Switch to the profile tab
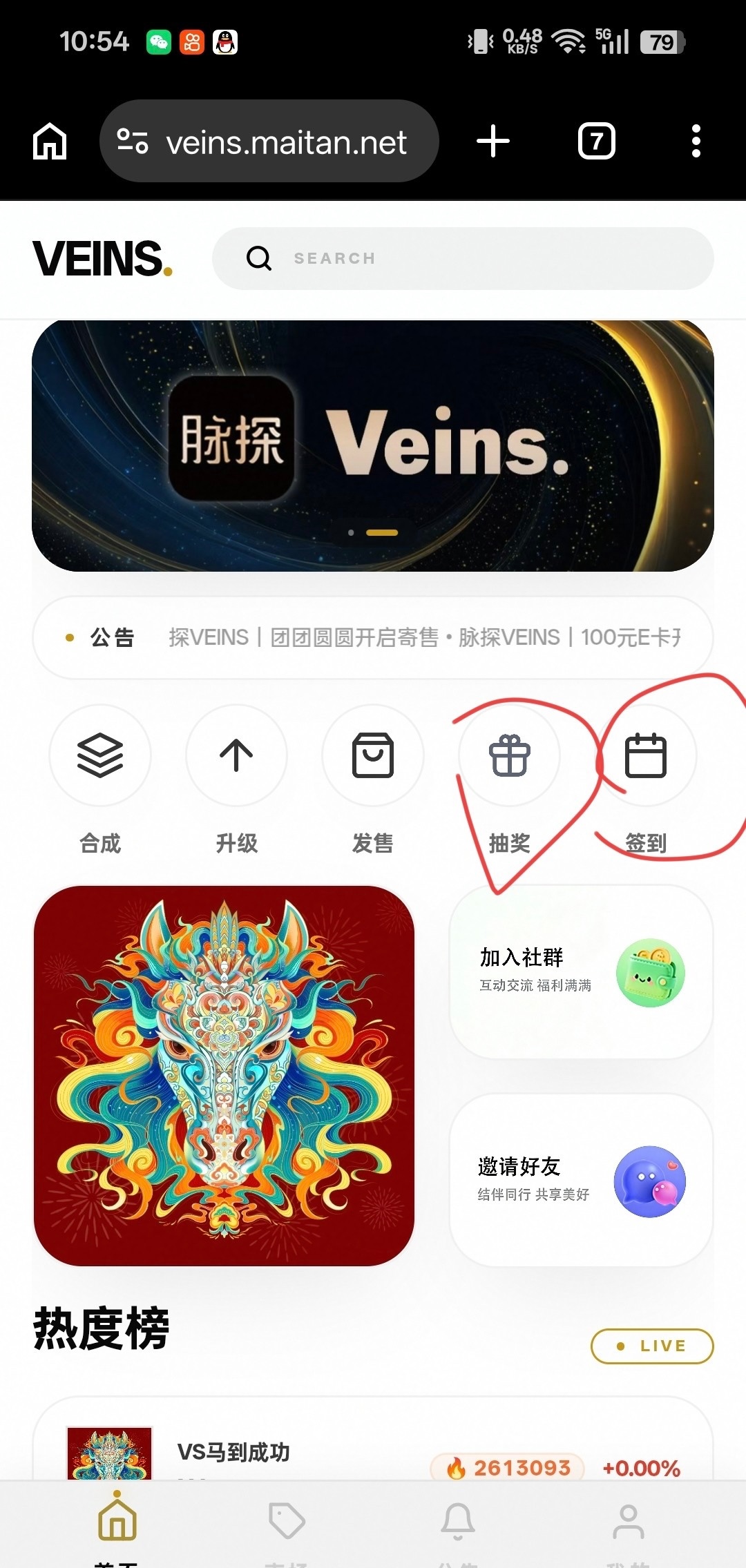This screenshot has width=746, height=1568. (x=627, y=1522)
